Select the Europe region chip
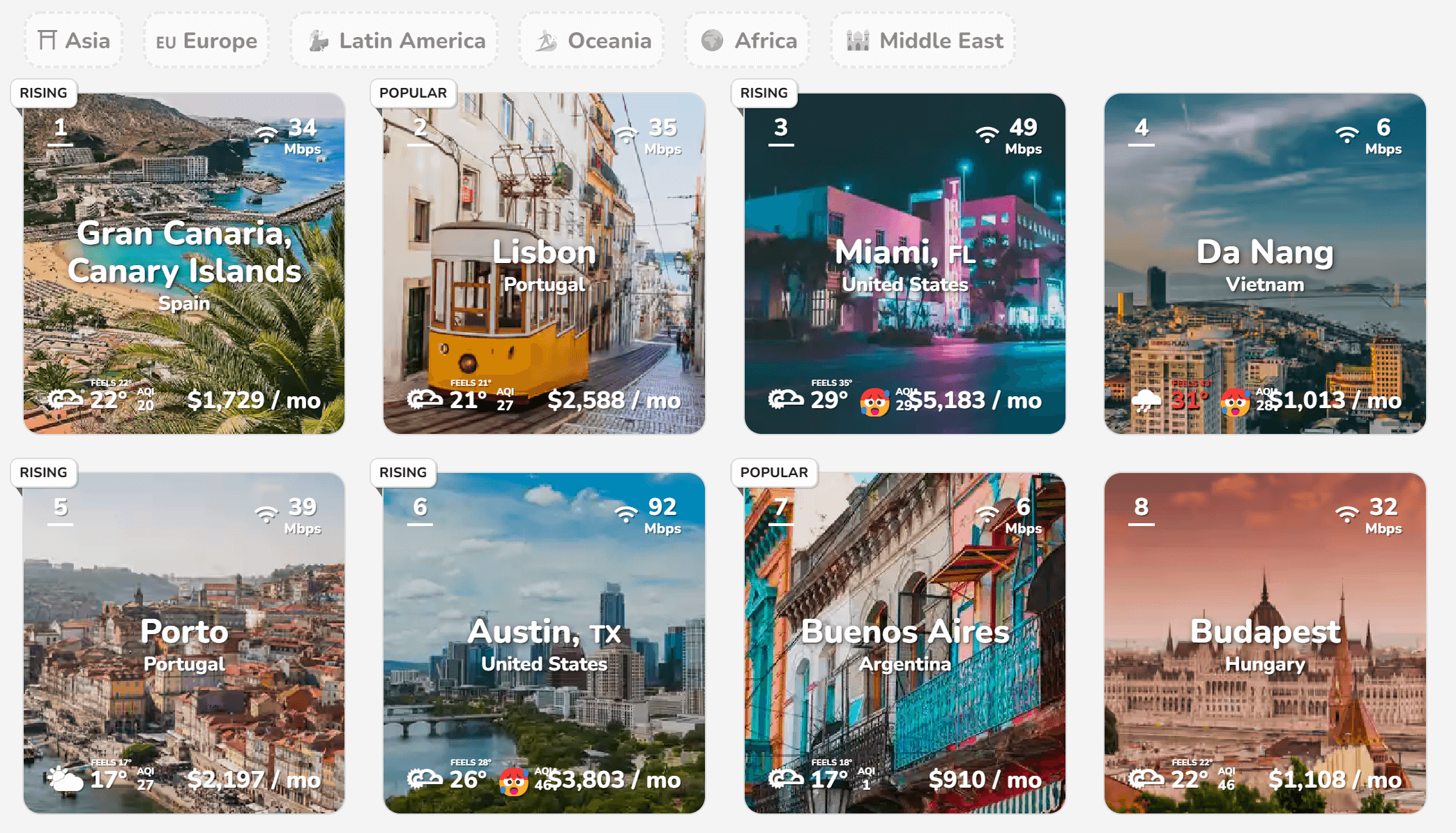 pos(206,40)
